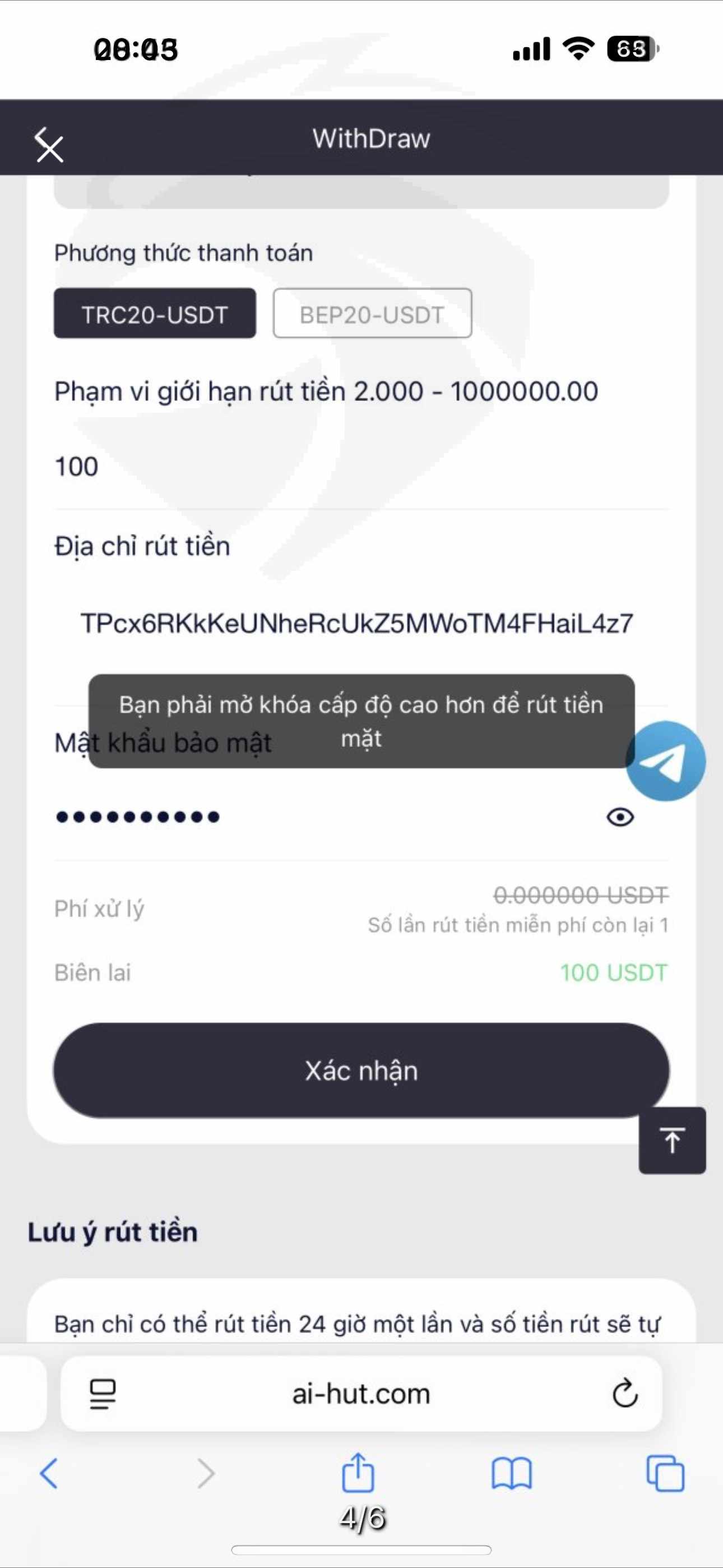This screenshot has height=1568, width=723.
Task: Jump back to top with arrow button
Action: (673, 1140)
